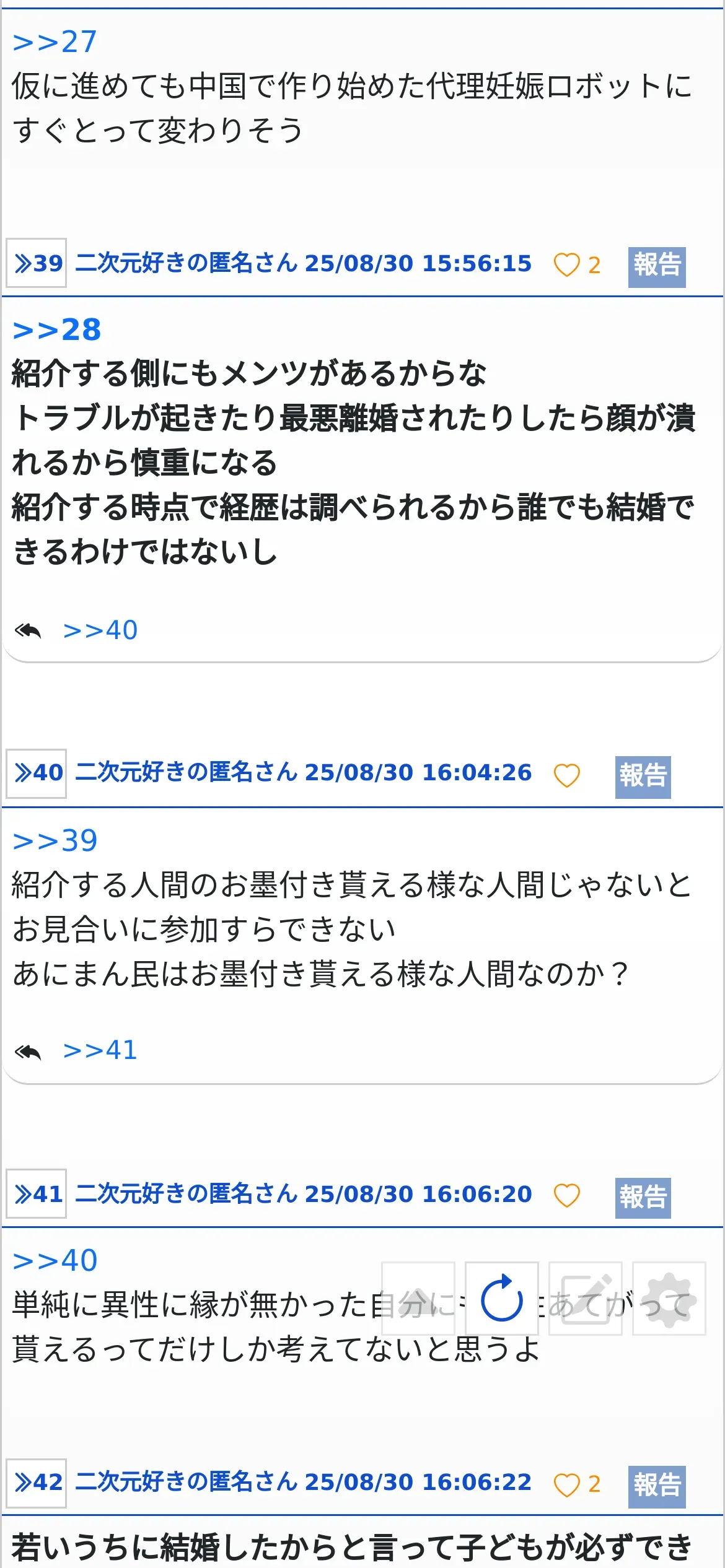Tap post number 42 in its header
The image size is (725, 1568).
click(x=37, y=1483)
